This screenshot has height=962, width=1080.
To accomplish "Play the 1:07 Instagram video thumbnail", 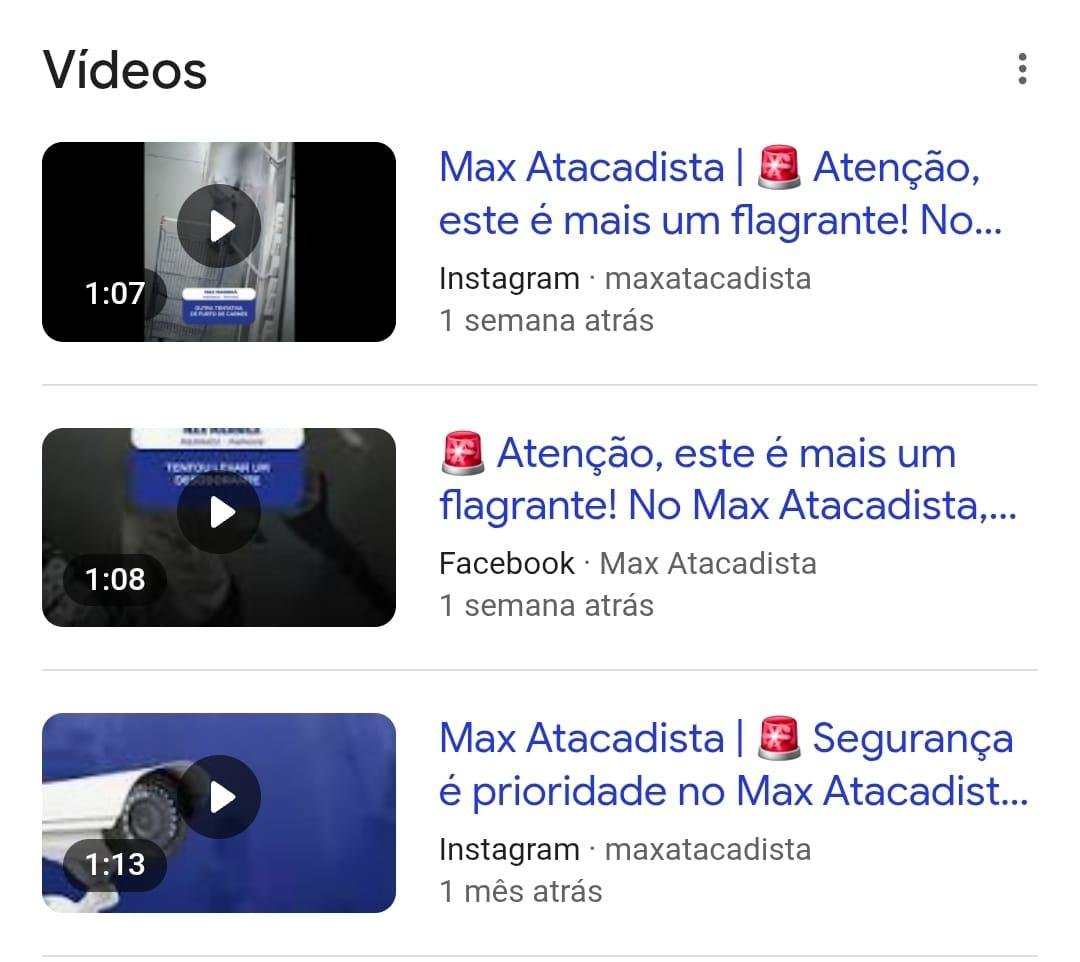I will pyautogui.click(x=219, y=242).
